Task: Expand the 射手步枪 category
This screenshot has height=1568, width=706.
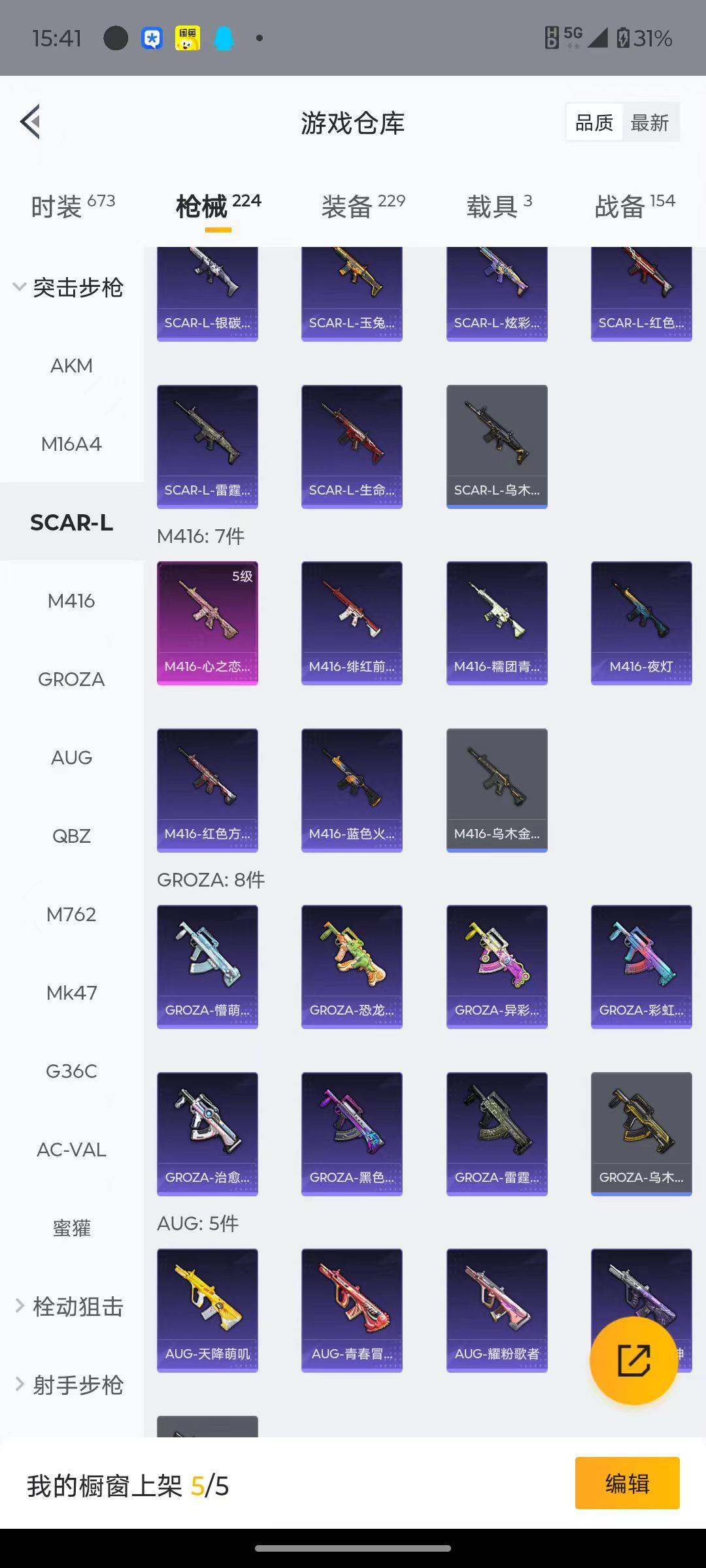Action: (x=69, y=1384)
